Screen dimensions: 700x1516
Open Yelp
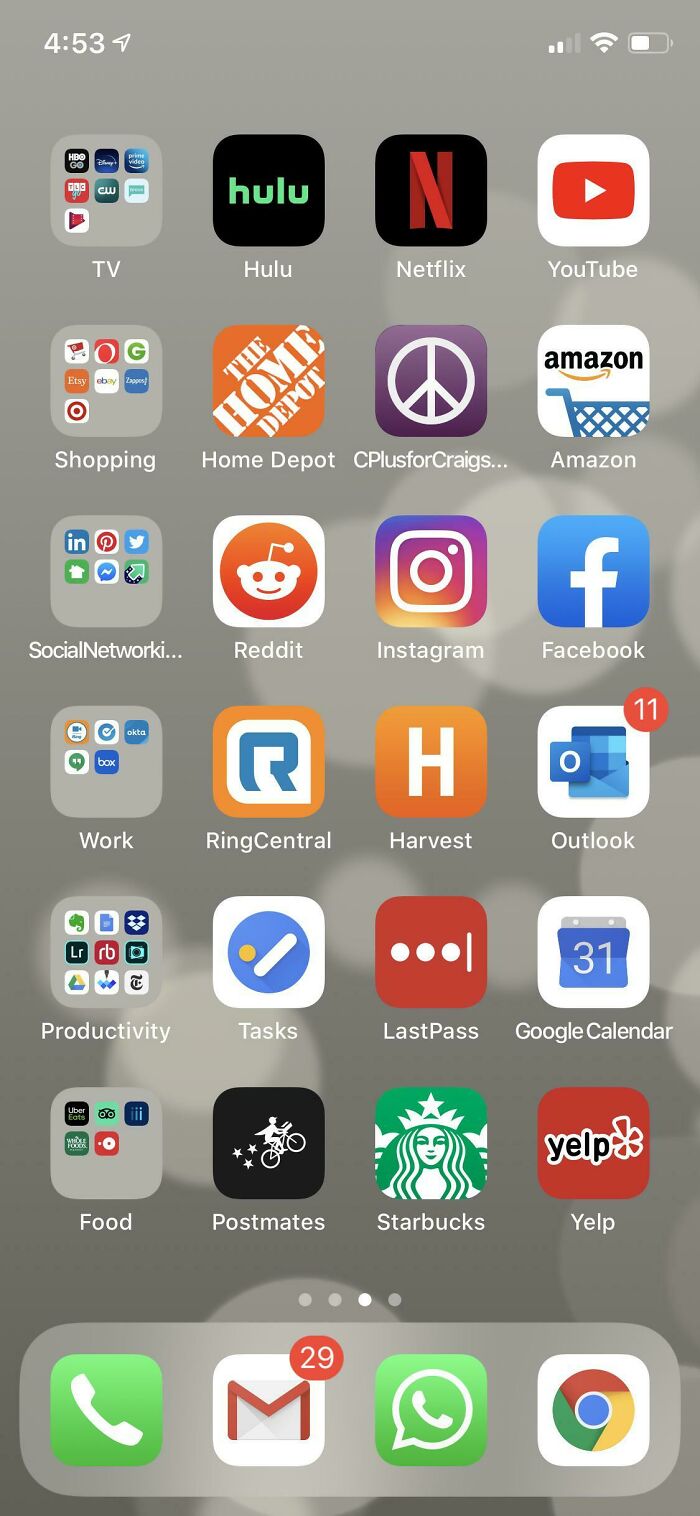pyautogui.click(x=593, y=1143)
